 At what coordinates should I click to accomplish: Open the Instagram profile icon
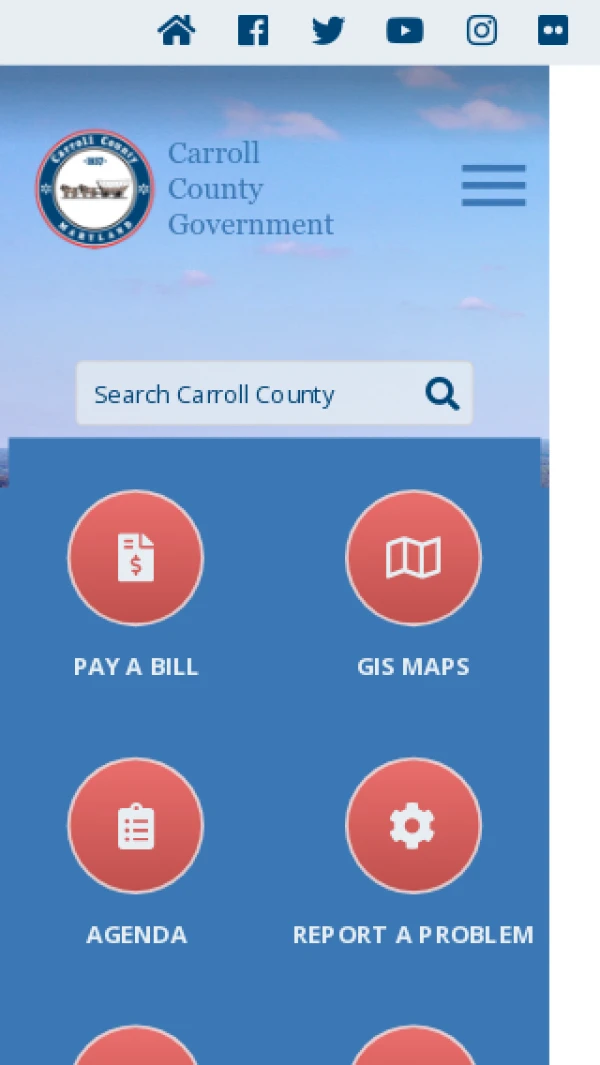pos(481,31)
